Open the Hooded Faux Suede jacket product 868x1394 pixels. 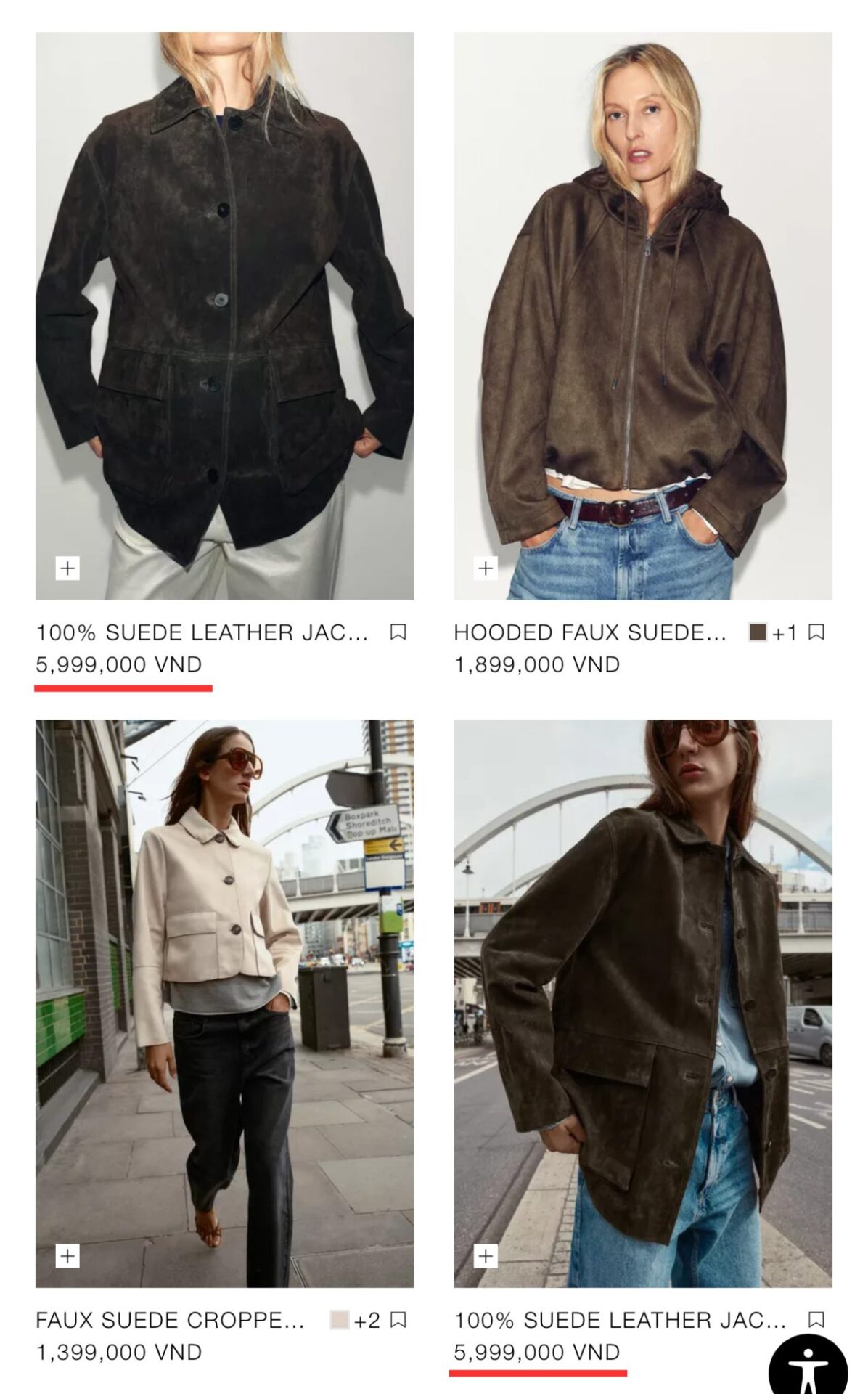(642, 316)
